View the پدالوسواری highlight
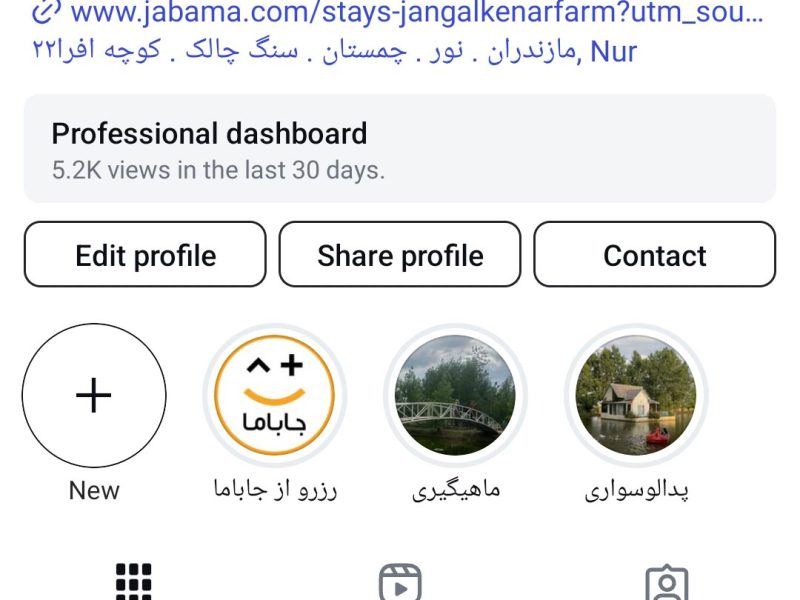 click(636, 396)
